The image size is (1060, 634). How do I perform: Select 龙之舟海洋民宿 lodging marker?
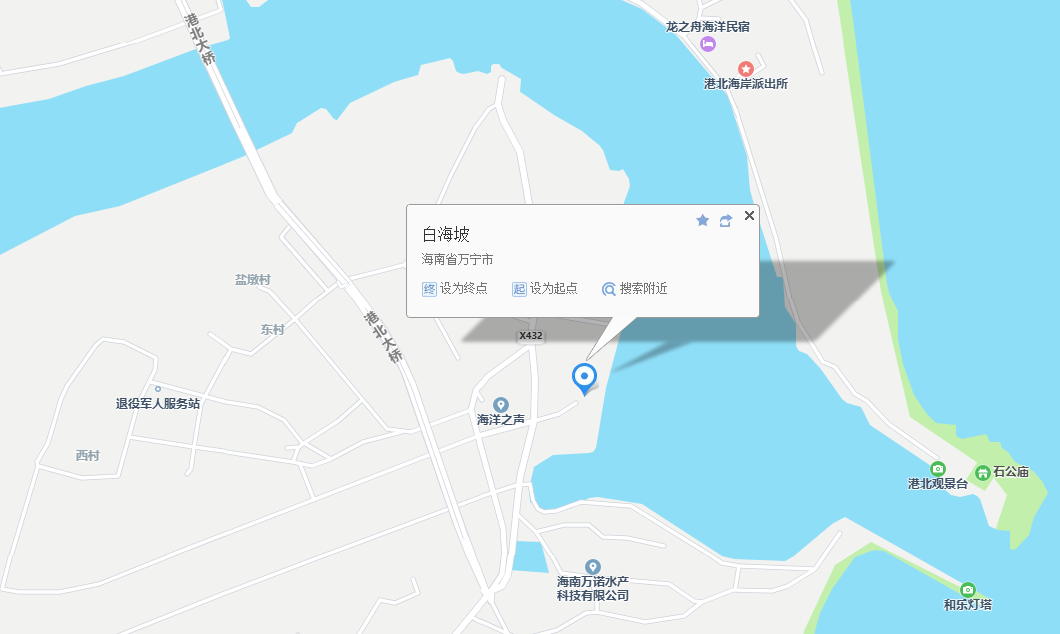click(708, 44)
